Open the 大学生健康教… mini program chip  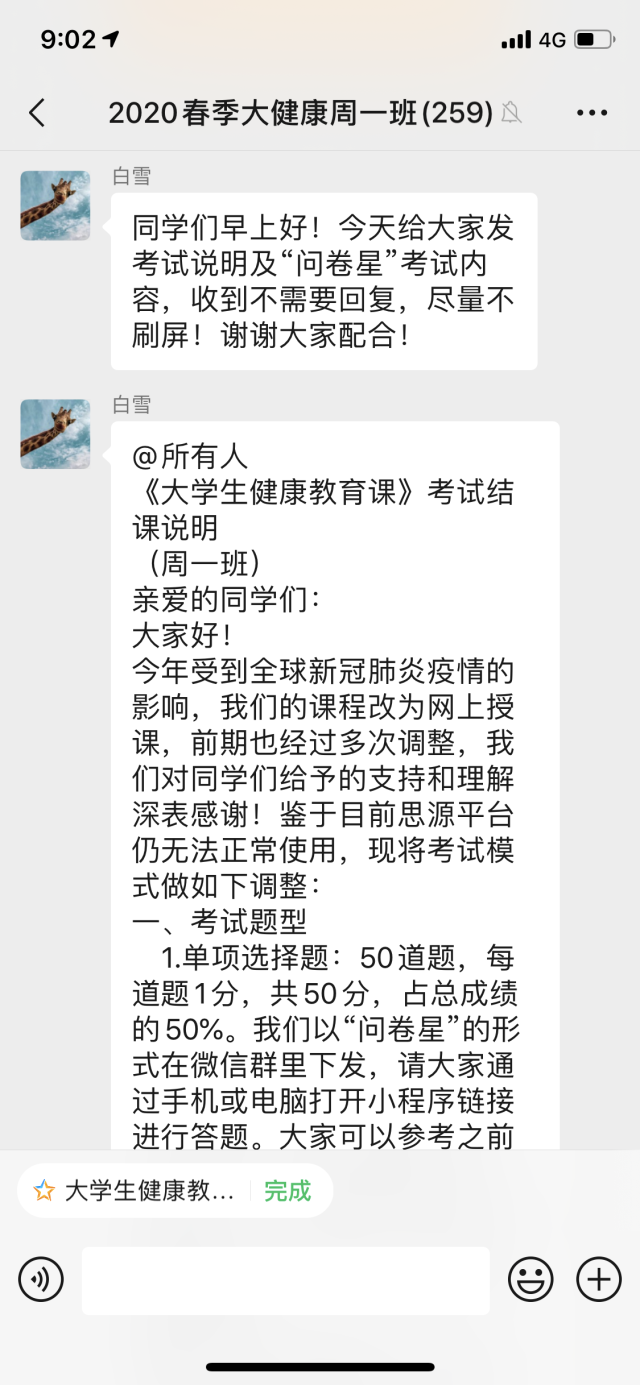click(150, 1191)
